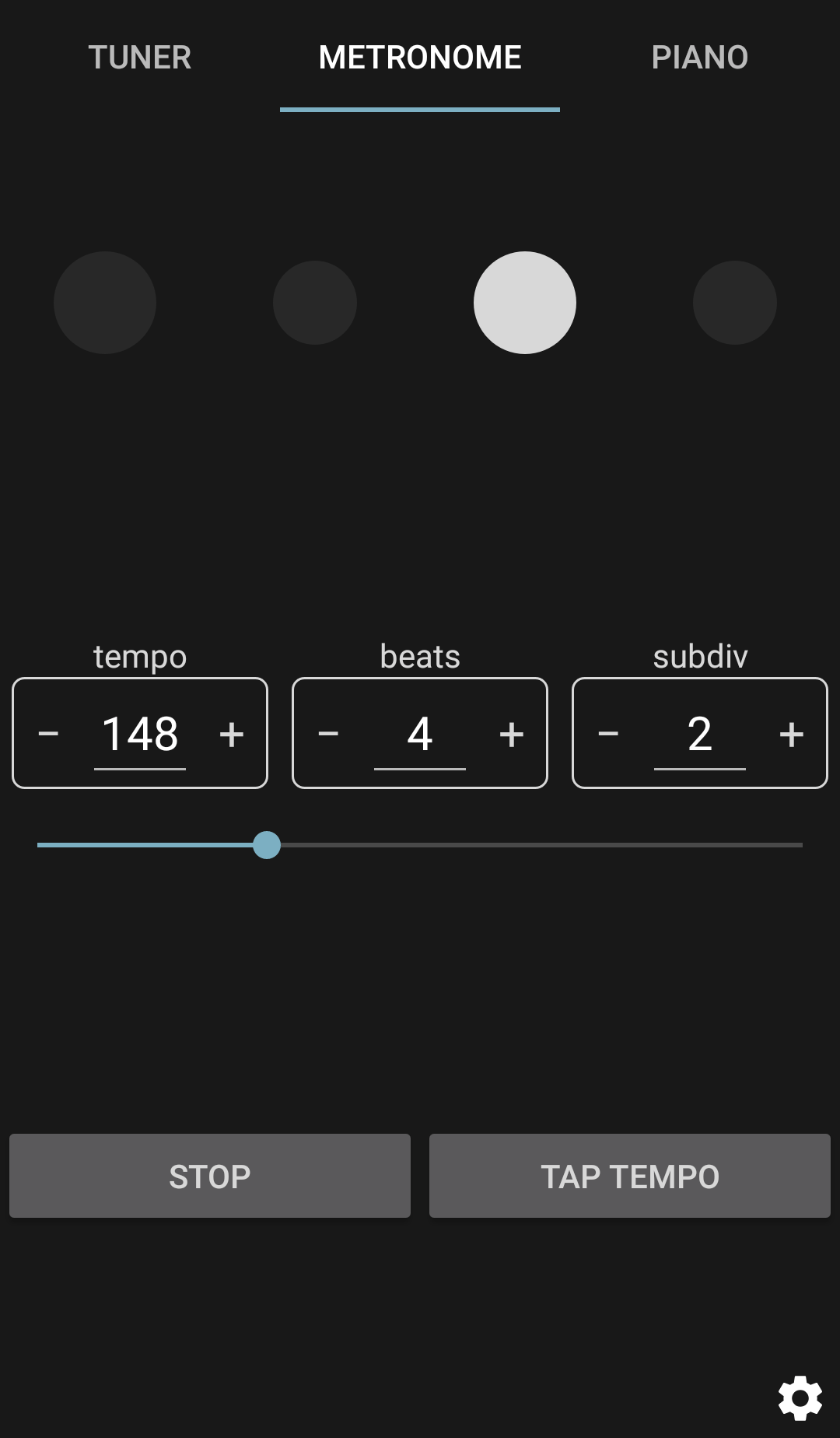
Task: Increase the number of beats
Action: coord(512,734)
